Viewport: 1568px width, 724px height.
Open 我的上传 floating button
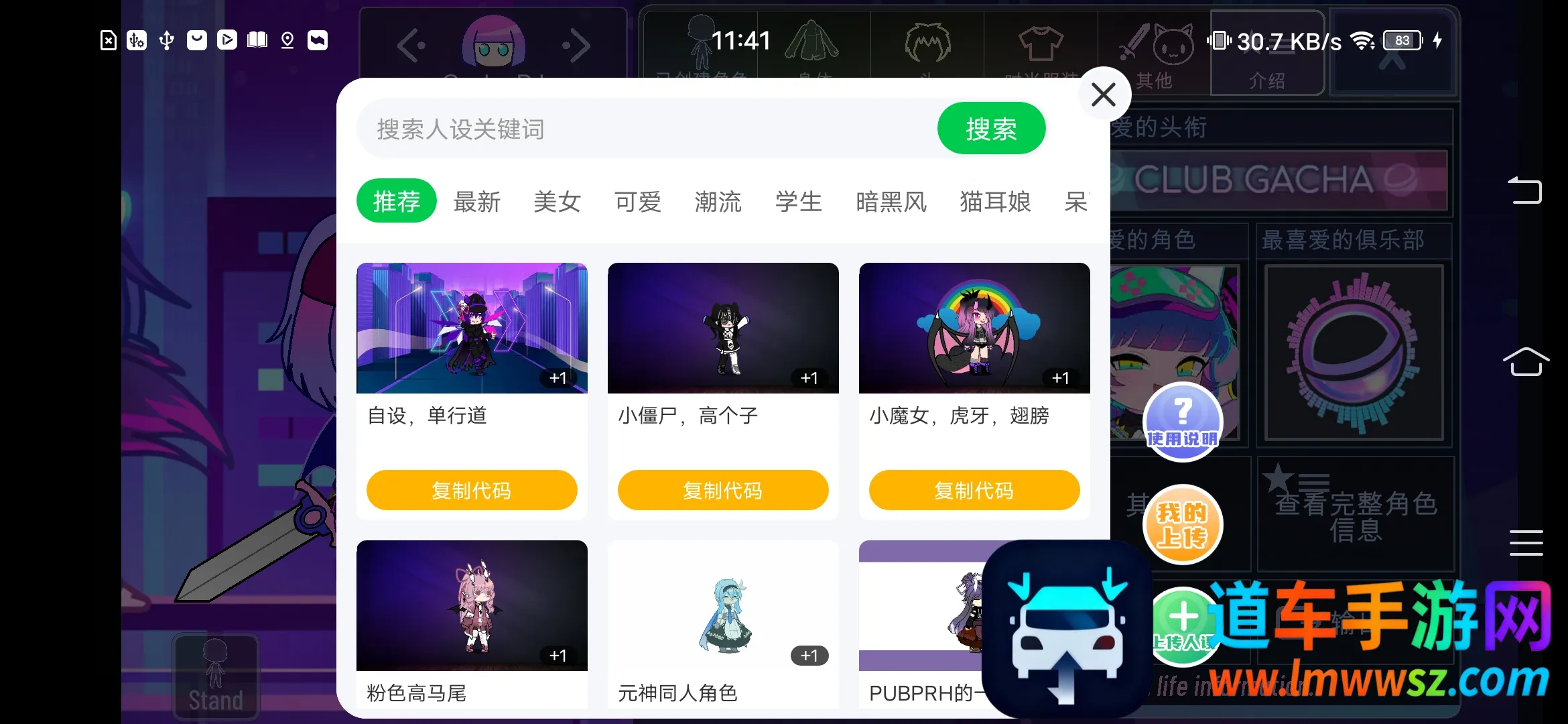click(1182, 524)
